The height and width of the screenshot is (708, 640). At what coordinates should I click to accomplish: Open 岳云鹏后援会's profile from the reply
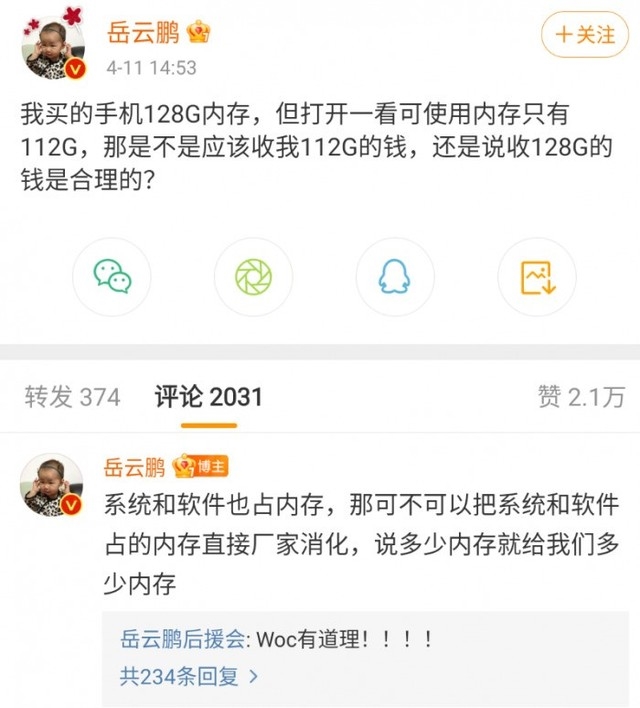click(x=184, y=639)
